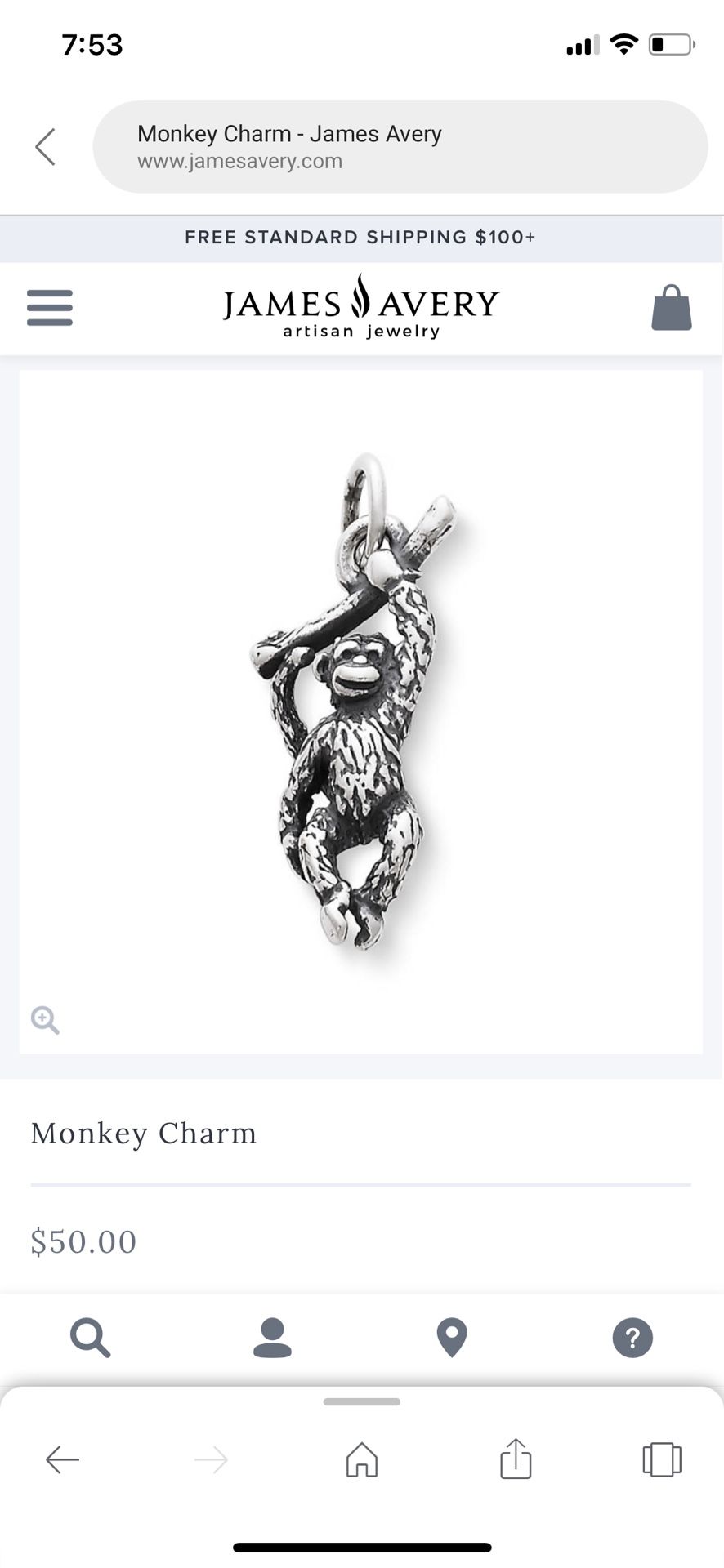Open help via the question mark icon
The image size is (724, 1568).
point(632,1338)
